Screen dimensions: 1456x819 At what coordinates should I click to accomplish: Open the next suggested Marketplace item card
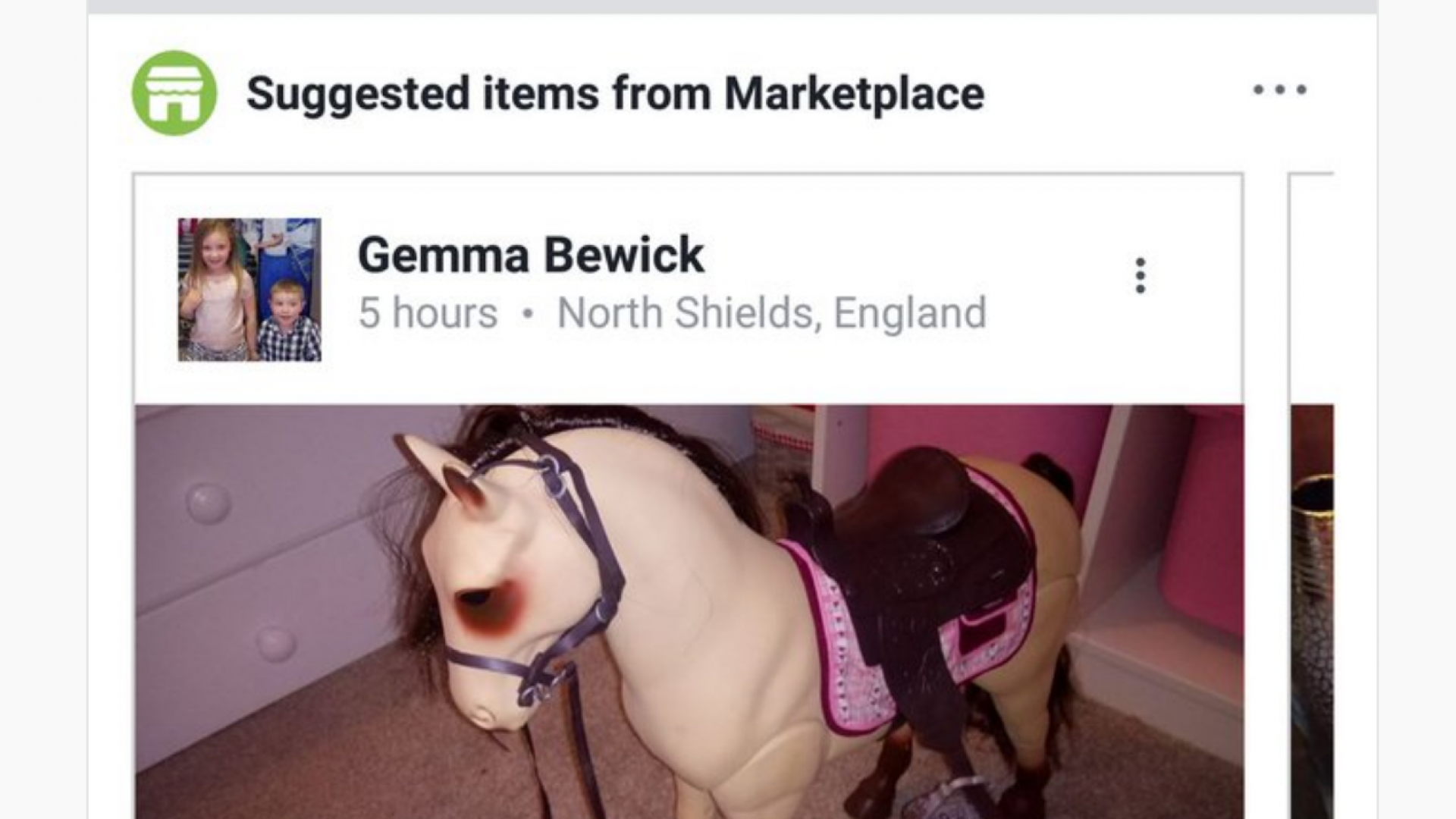click(x=1312, y=531)
